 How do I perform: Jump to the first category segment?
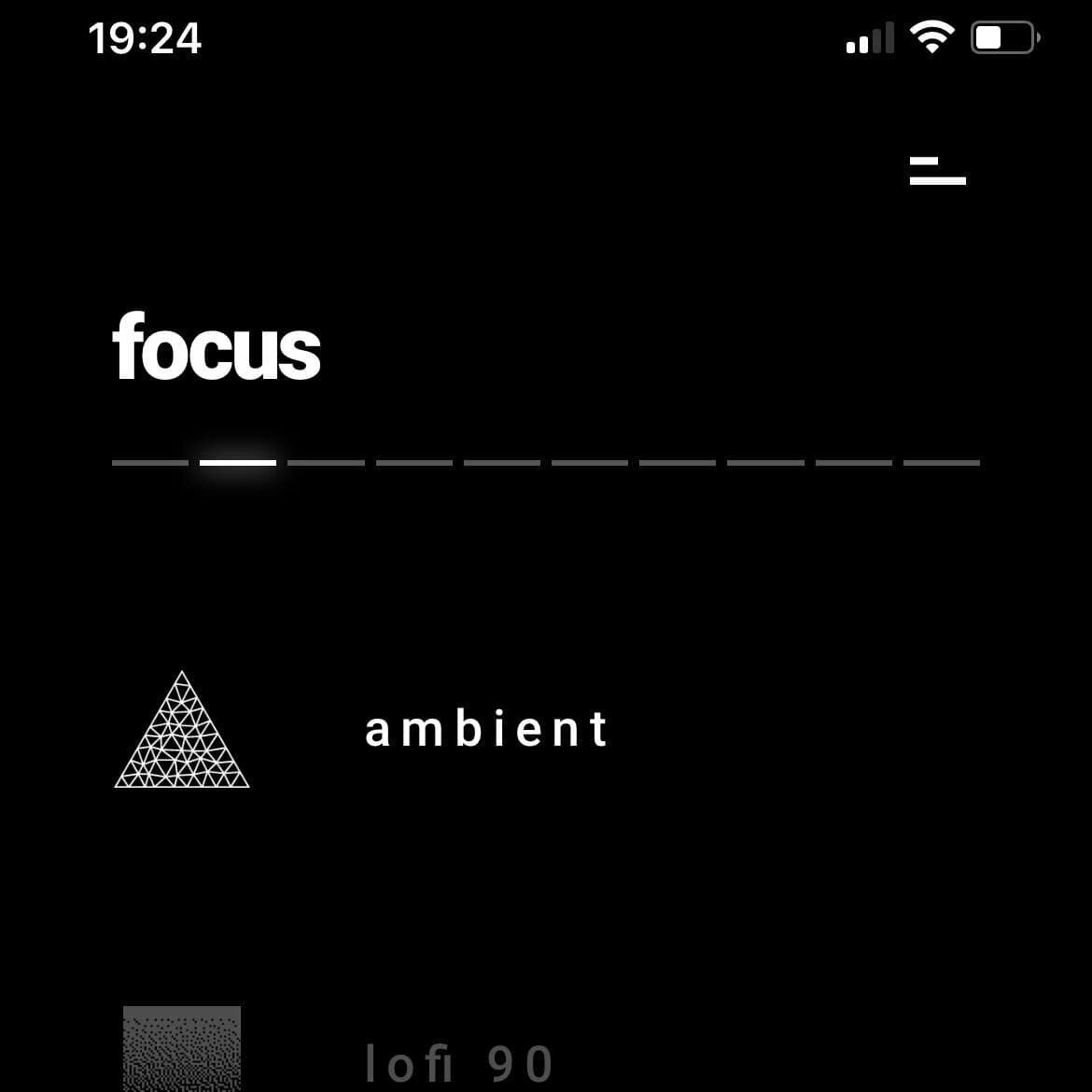pyautogui.click(x=149, y=463)
